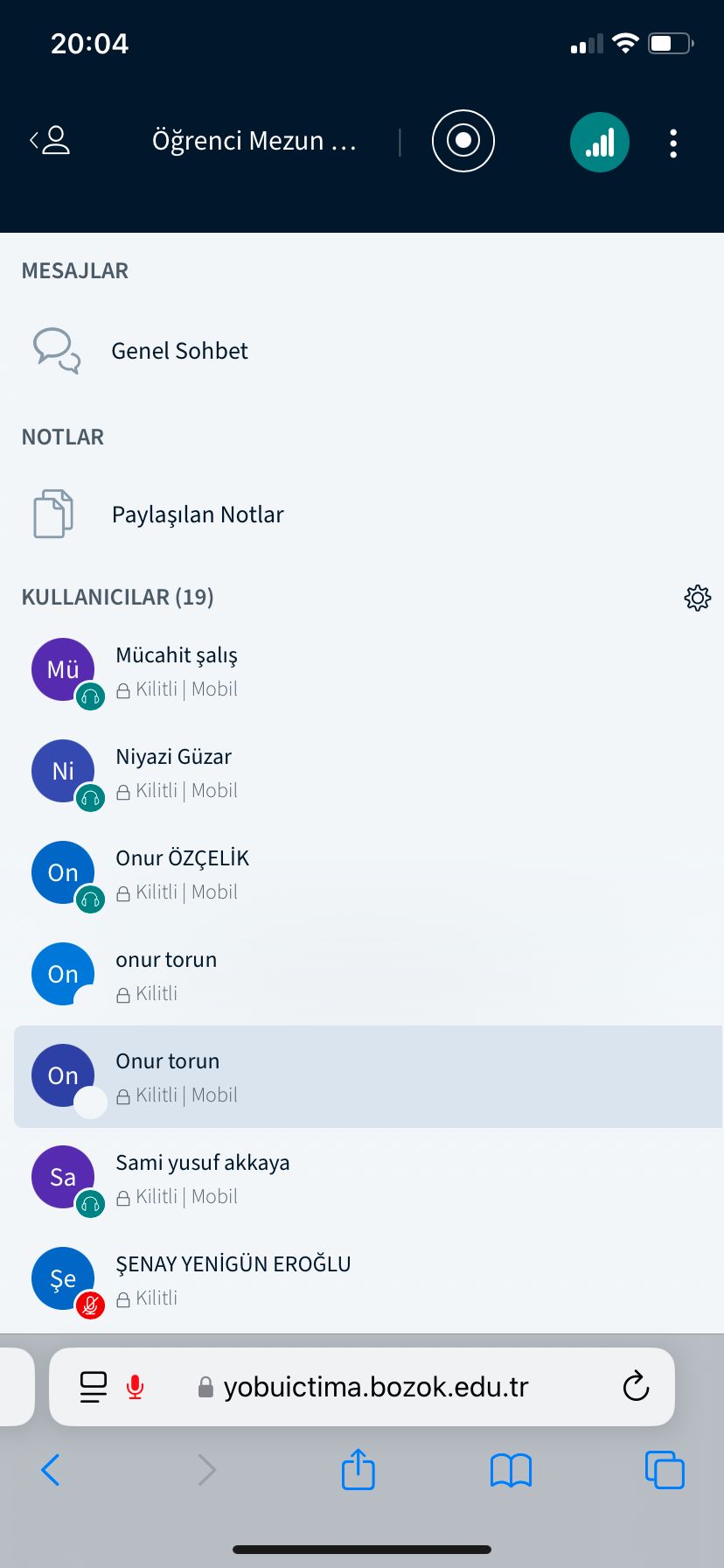This screenshot has width=724, height=1568.
Task: Select highlighted user Onur torun with Mobil
Action: click(x=369, y=1077)
